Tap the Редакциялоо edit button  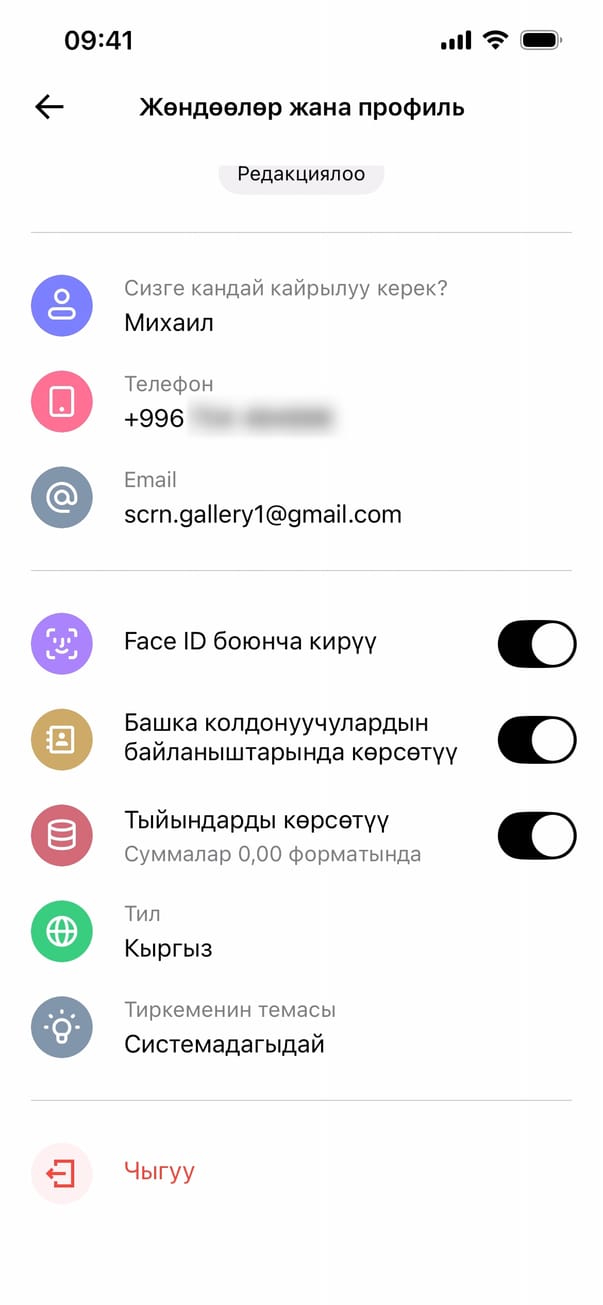tap(301, 176)
